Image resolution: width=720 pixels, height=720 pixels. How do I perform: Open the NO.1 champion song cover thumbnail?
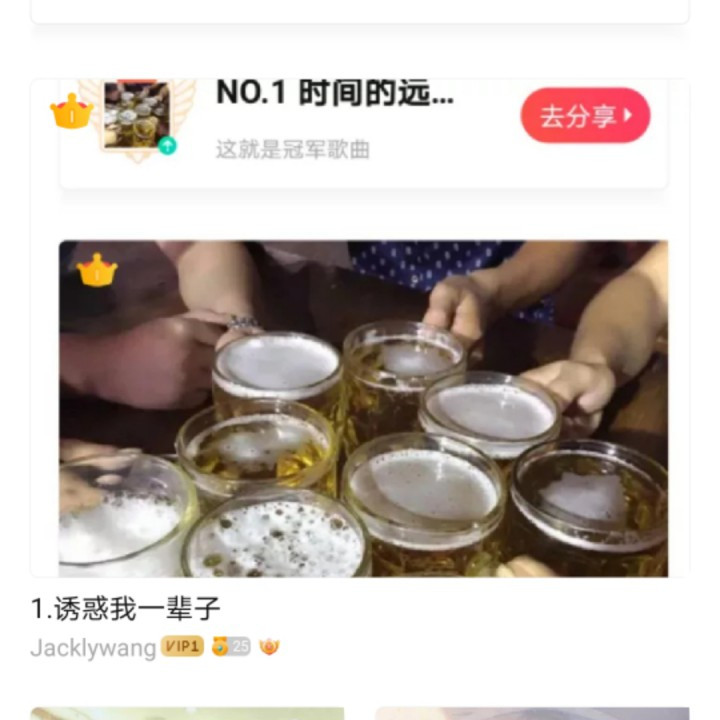tap(137, 114)
